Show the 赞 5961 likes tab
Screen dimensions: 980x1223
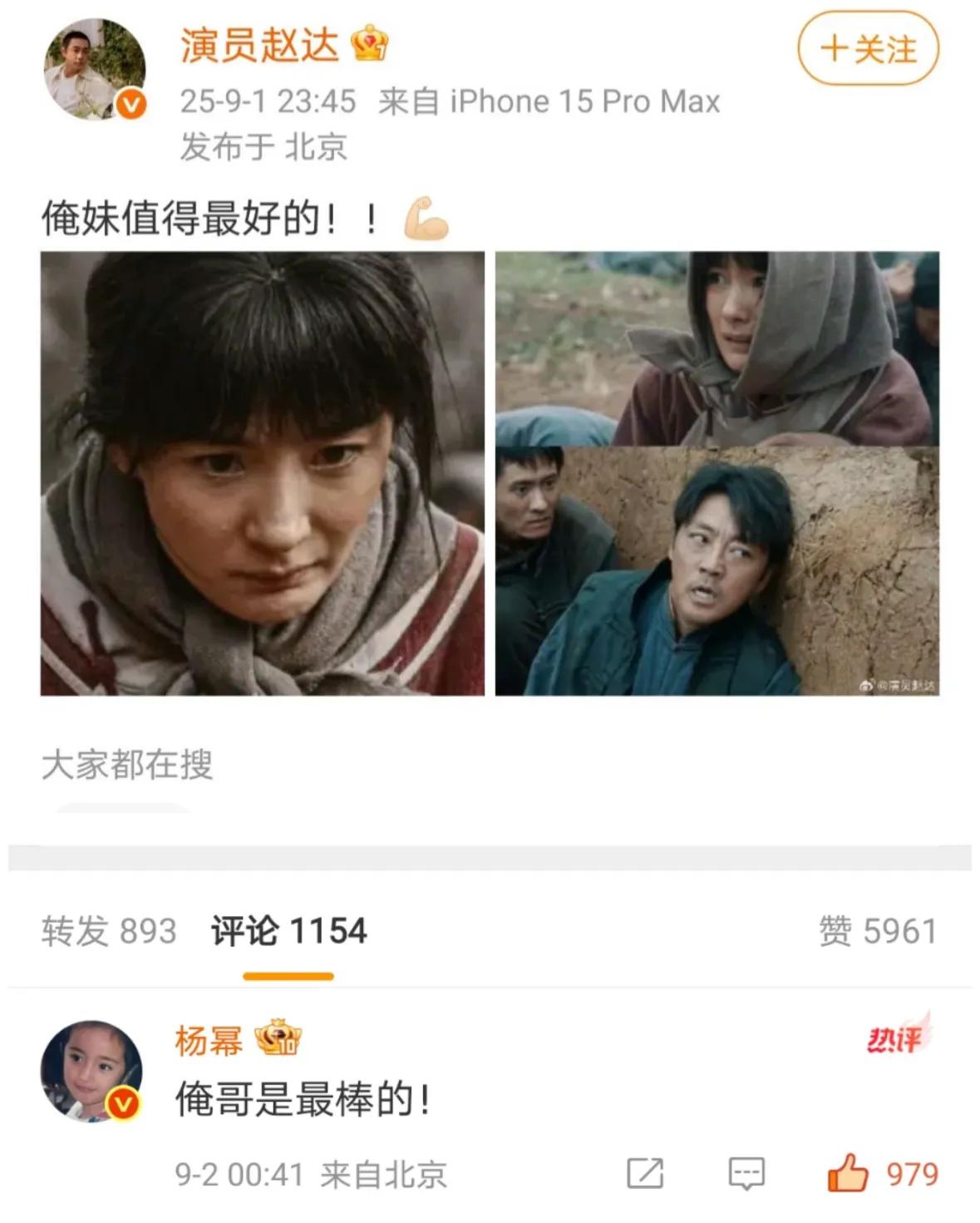877,931
